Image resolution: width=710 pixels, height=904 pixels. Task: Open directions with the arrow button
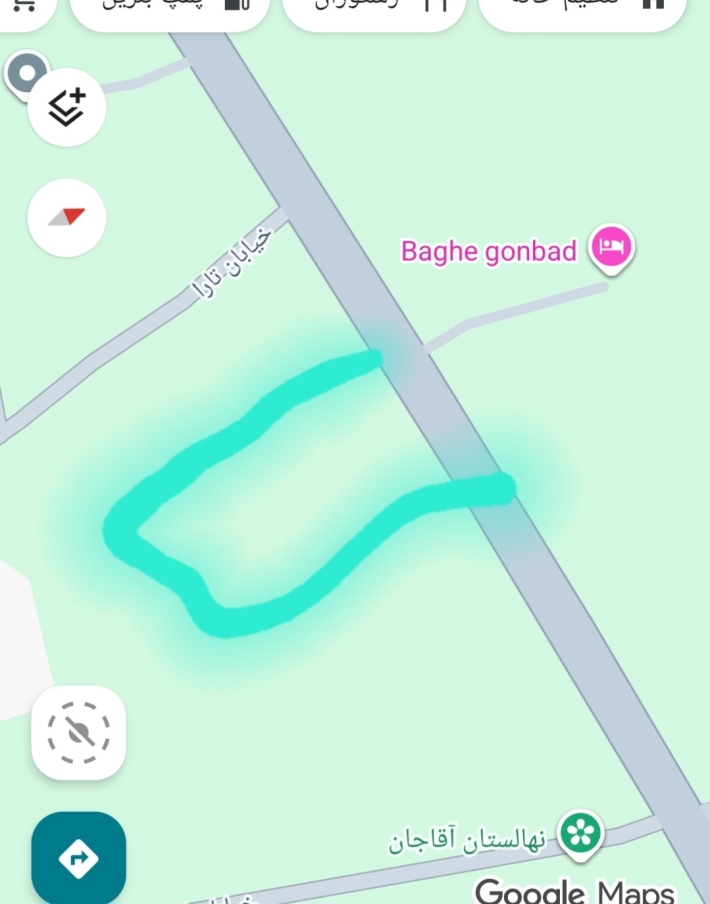pyautogui.click(x=79, y=858)
